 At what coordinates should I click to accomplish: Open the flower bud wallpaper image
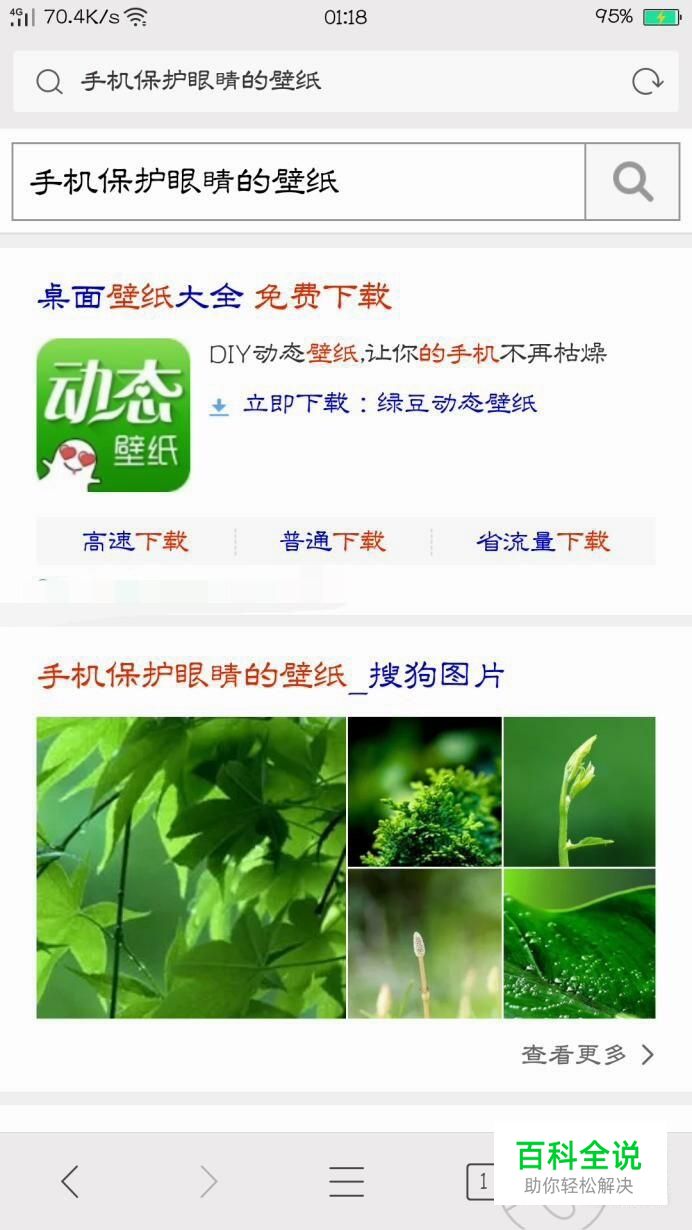pos(579,791)
